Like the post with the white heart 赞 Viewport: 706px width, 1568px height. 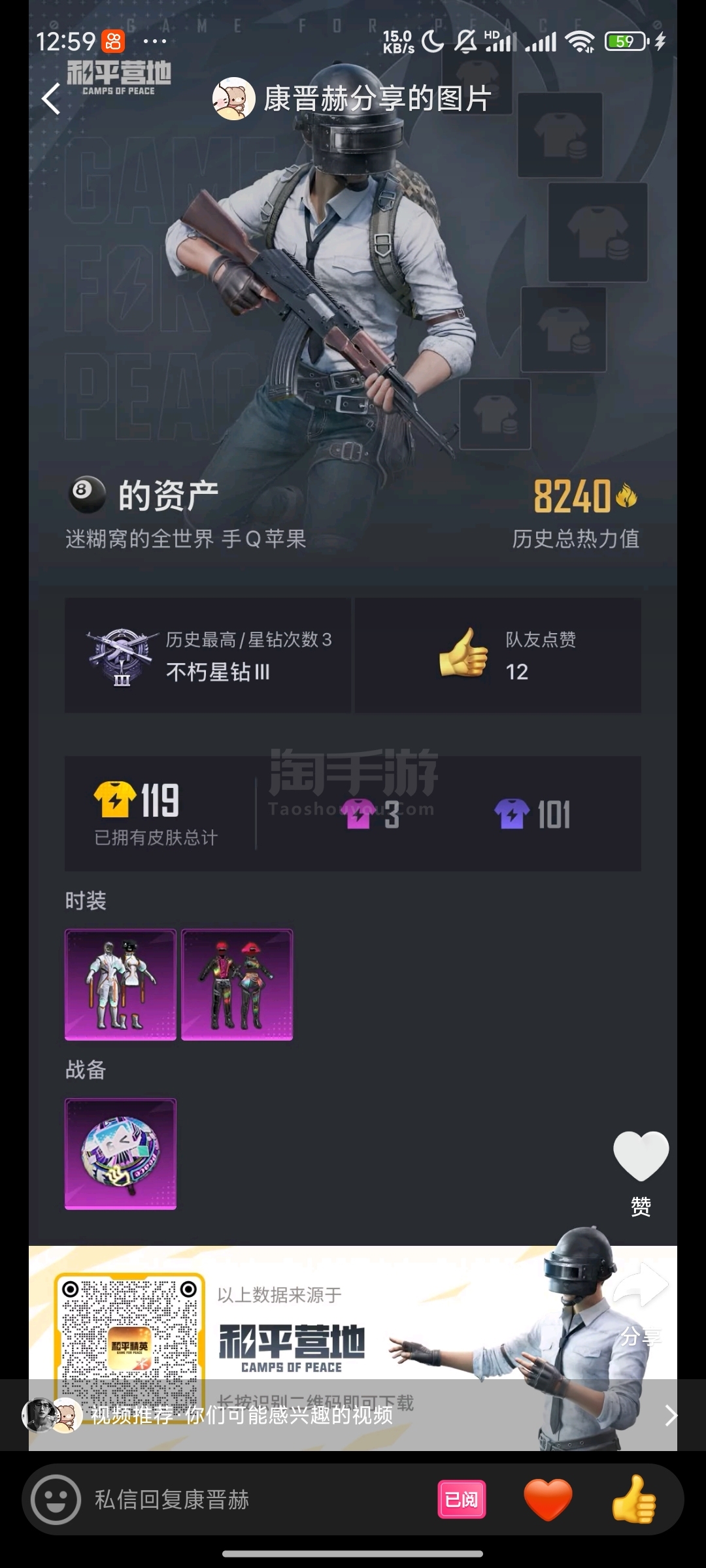641,1173
